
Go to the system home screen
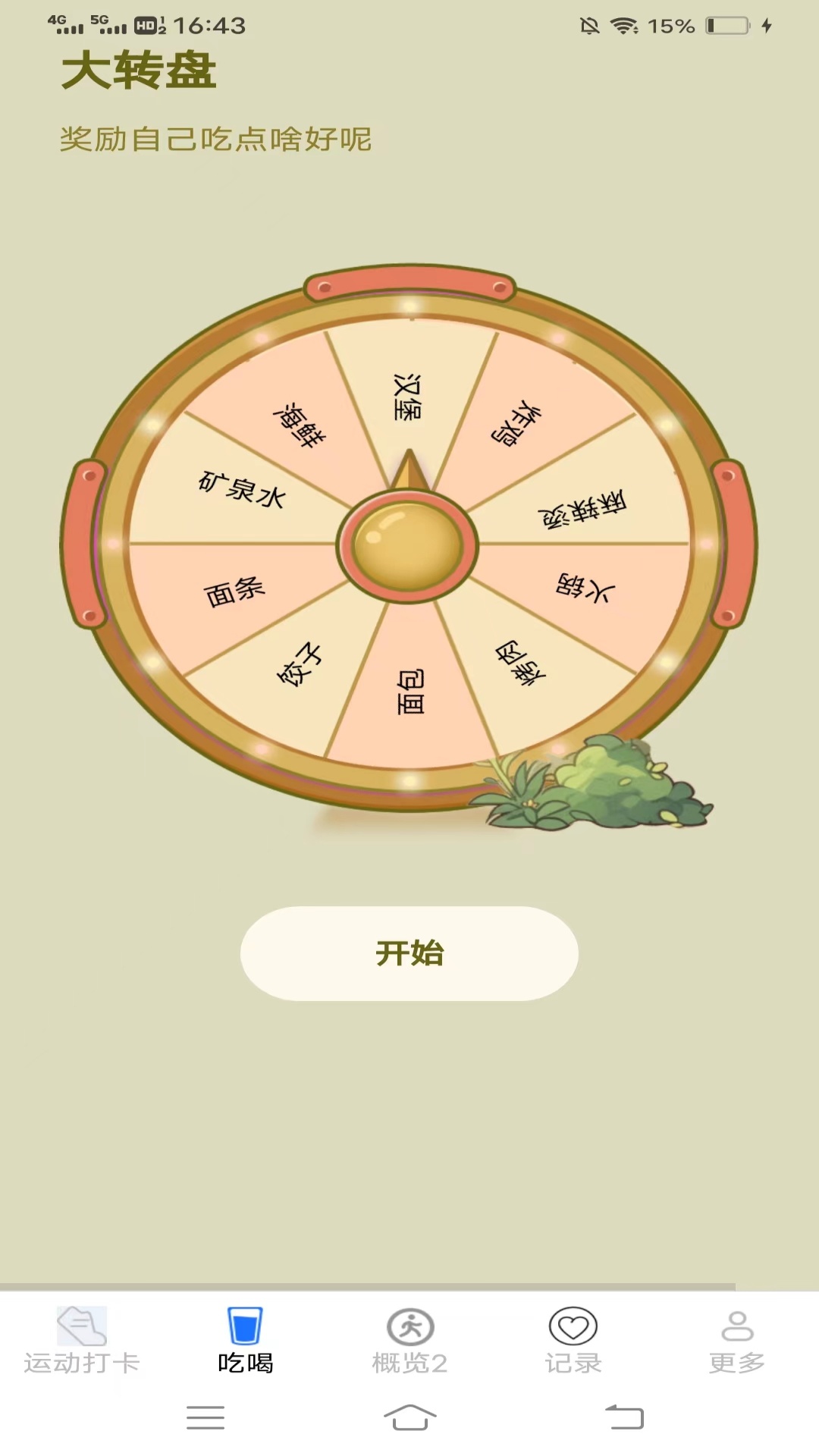[x=409, y=1417]
